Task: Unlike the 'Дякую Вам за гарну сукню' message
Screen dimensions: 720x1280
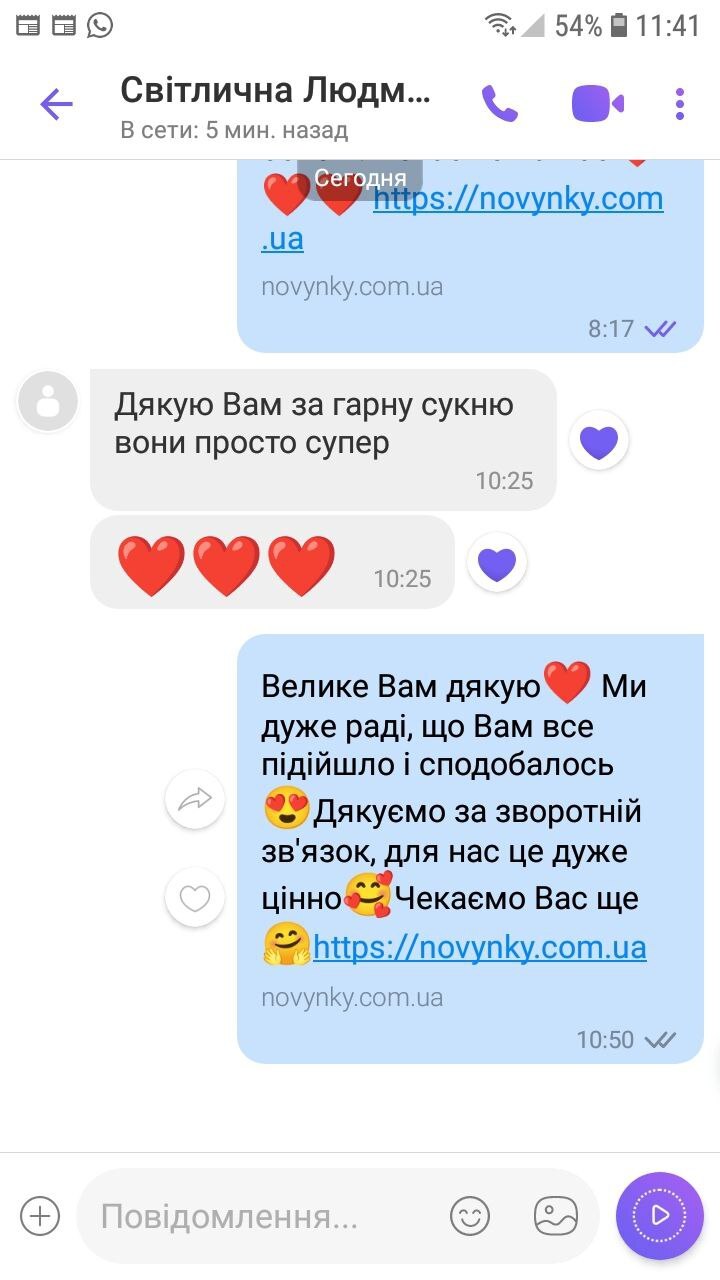Action: [x=599, y=440]
